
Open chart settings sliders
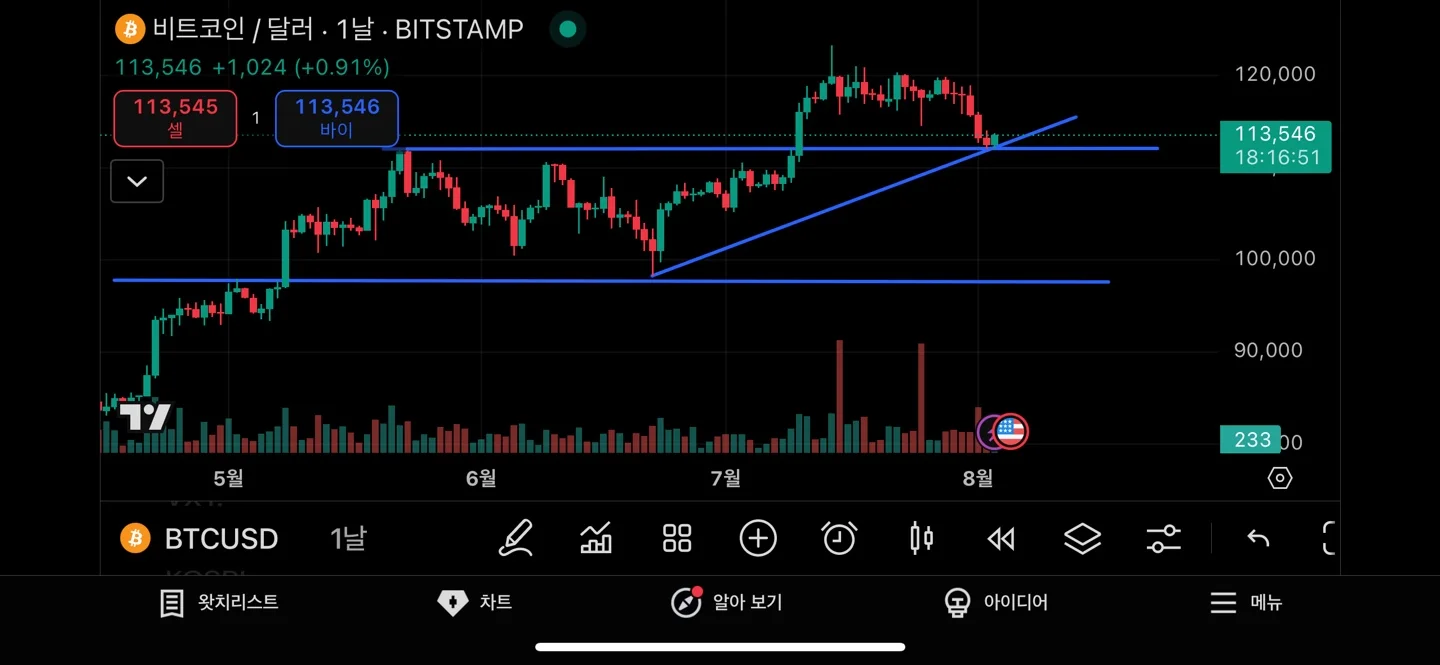coord(1164,539)
